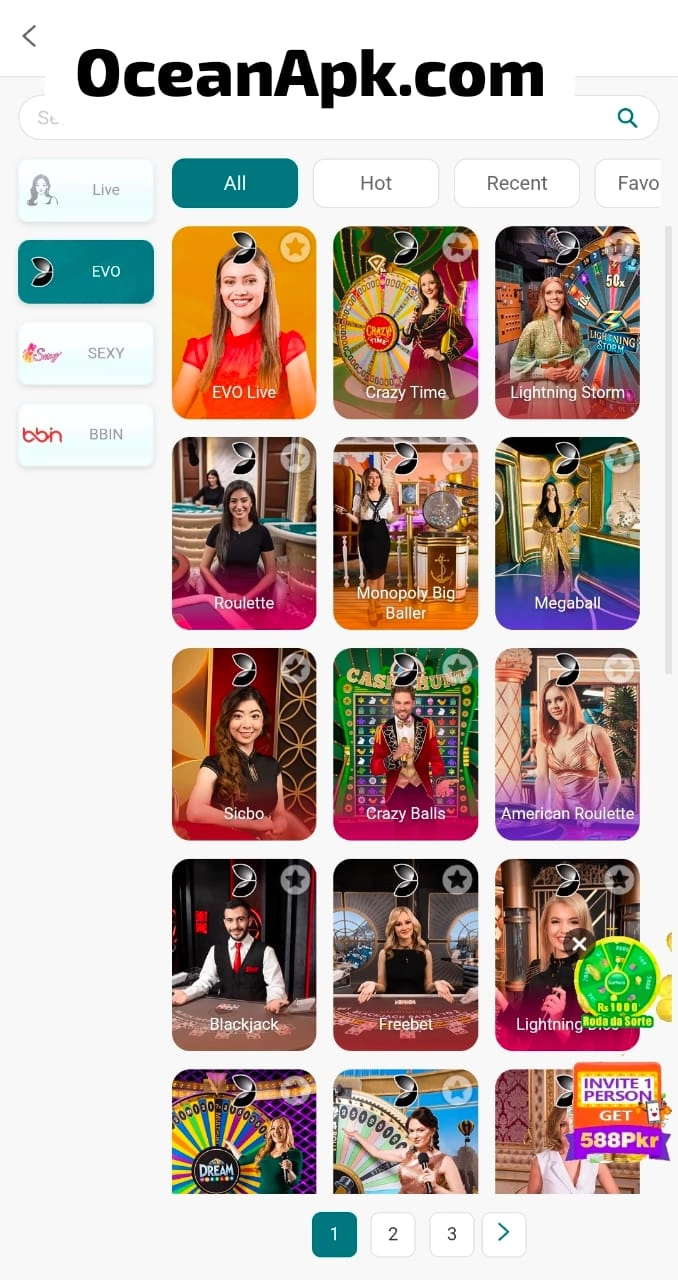The height and width of the screenshot is (1280, 678).
Task: Open the Freebet game
Action: pyautogui.click(x=405, y=955)
